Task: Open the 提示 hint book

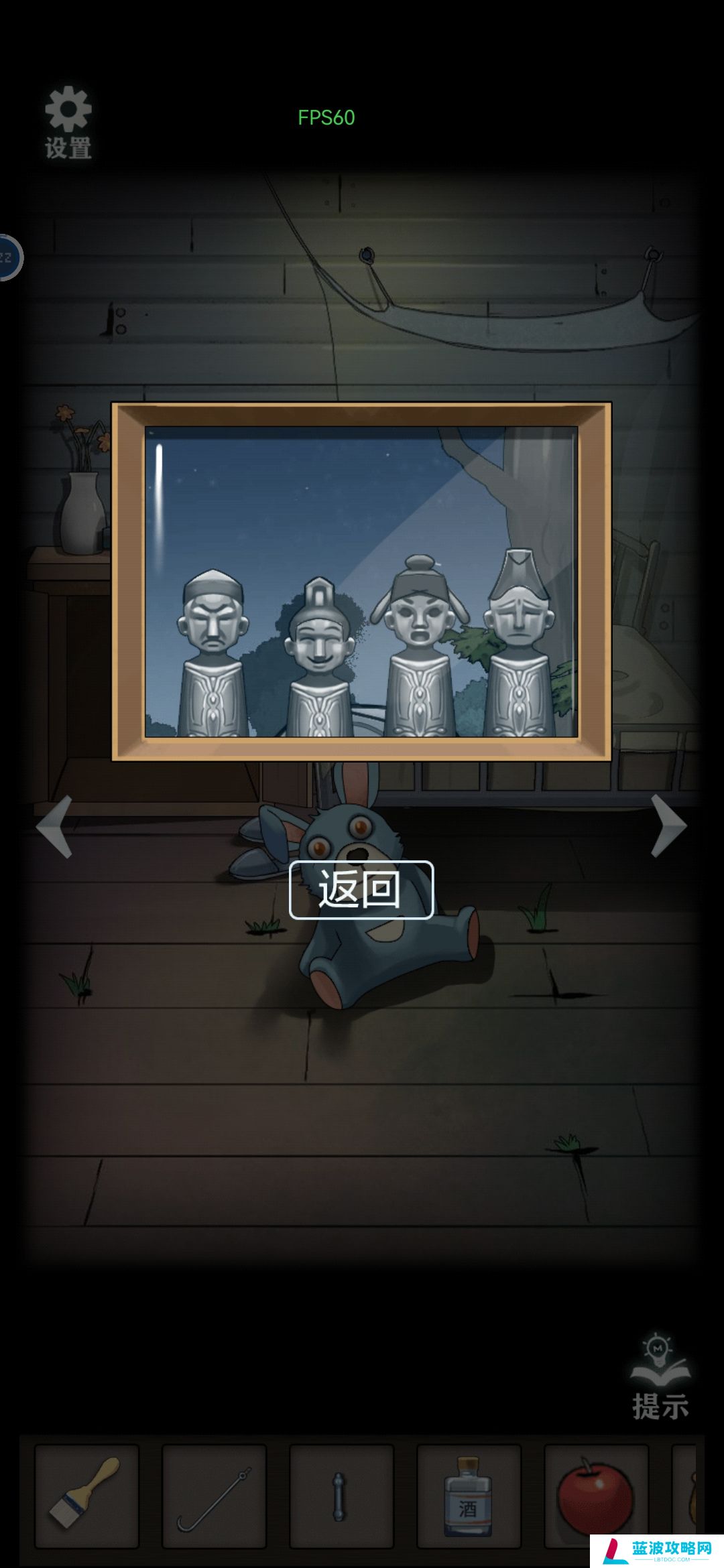Action: 660,1378
